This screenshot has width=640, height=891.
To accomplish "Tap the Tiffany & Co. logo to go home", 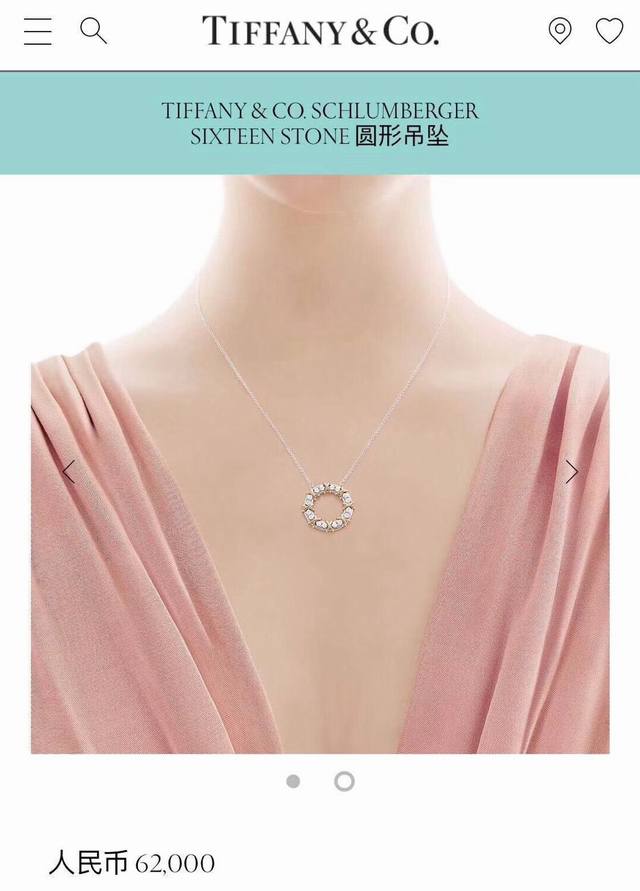I will [320, 31].
